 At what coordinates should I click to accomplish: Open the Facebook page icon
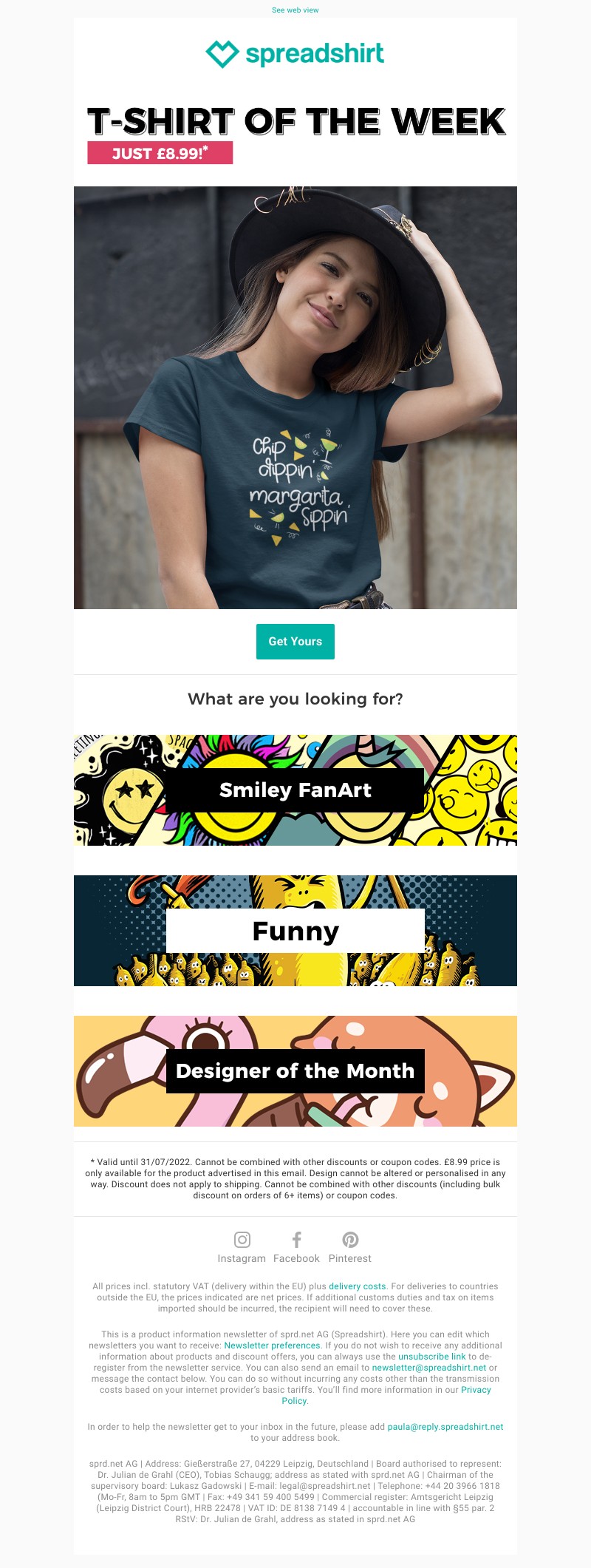tap(296, 1240)
